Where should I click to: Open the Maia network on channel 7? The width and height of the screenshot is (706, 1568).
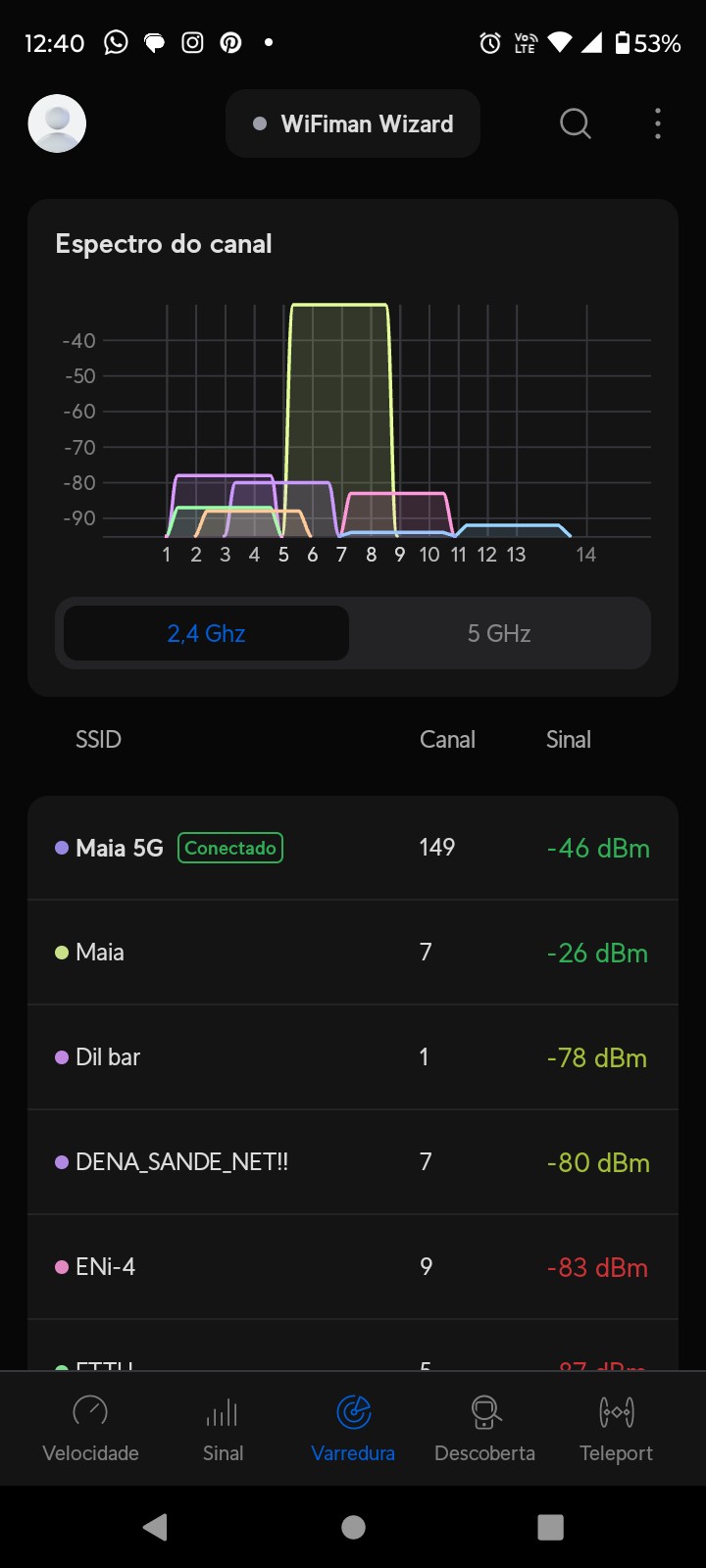tap(353, 953)
